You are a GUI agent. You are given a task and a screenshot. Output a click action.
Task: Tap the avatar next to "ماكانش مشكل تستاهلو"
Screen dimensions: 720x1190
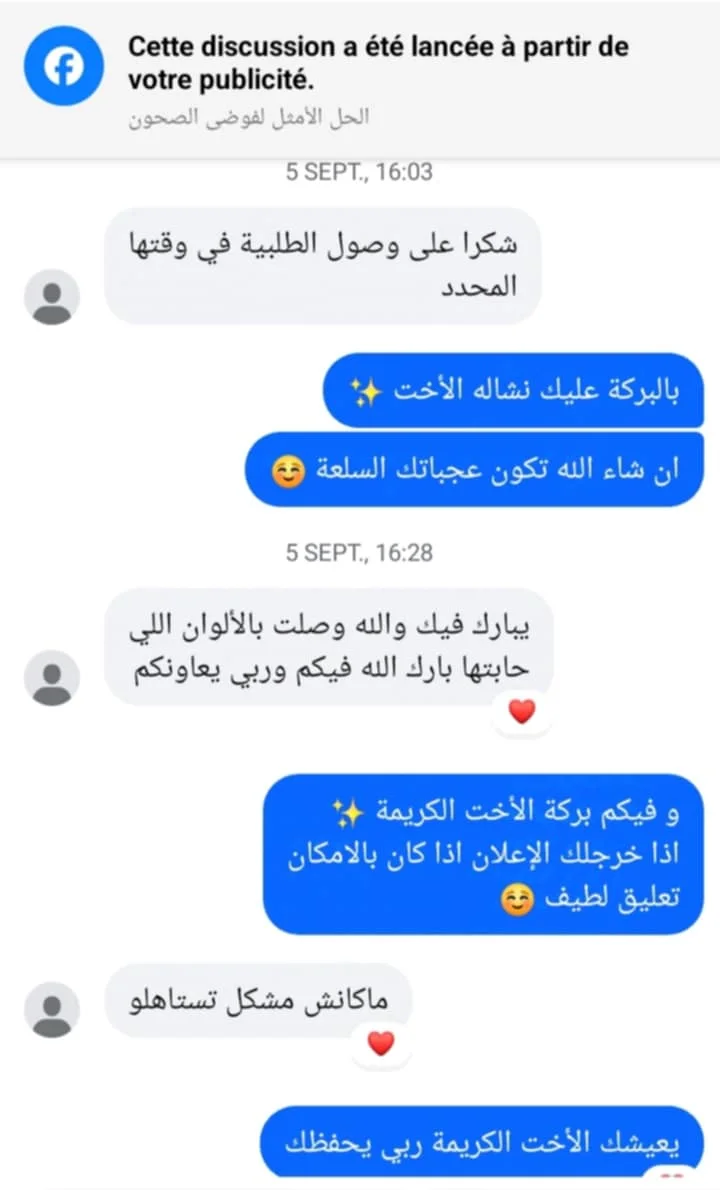[52, 1009]
